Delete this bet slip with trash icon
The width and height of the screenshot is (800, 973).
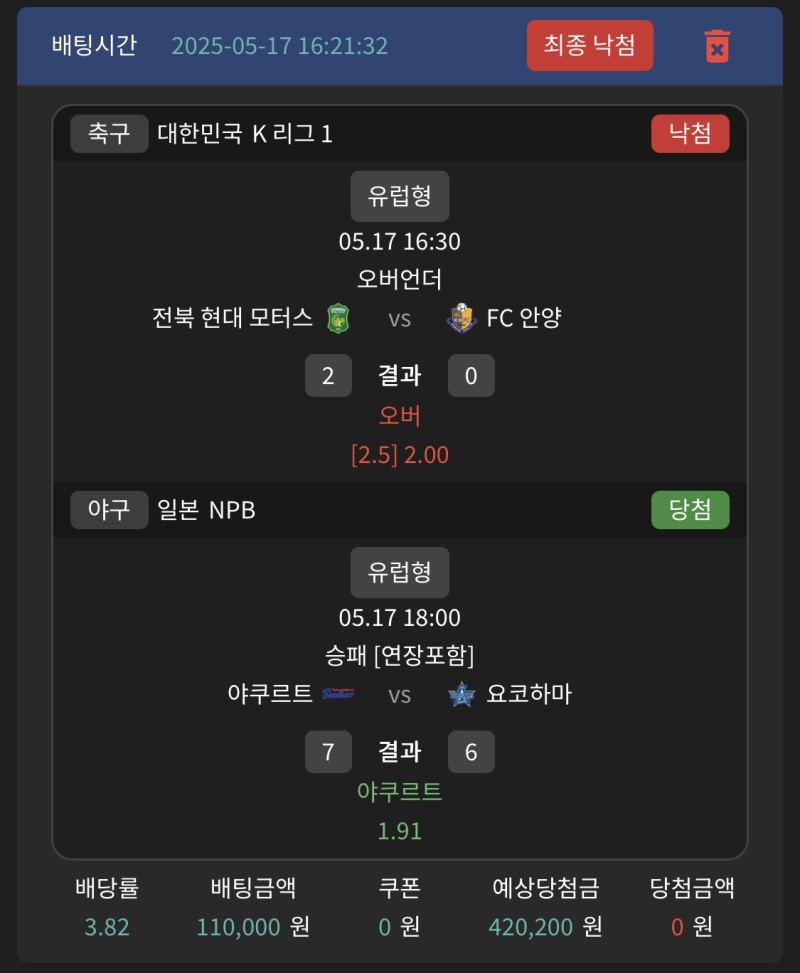click(717, 46)
